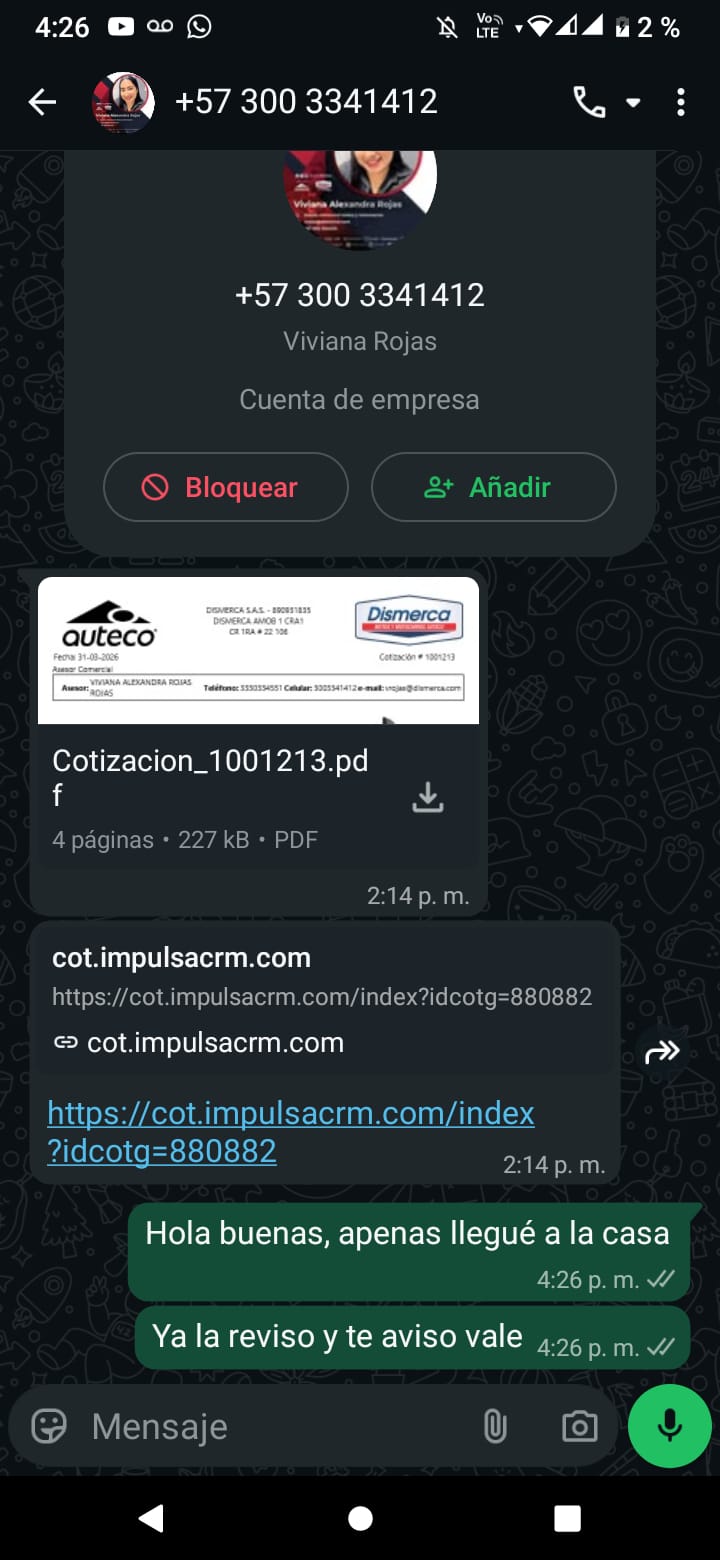Viewport: 720px width, 1560px height.
Task: Open the contact info from the header number
Action: (306, 102)
